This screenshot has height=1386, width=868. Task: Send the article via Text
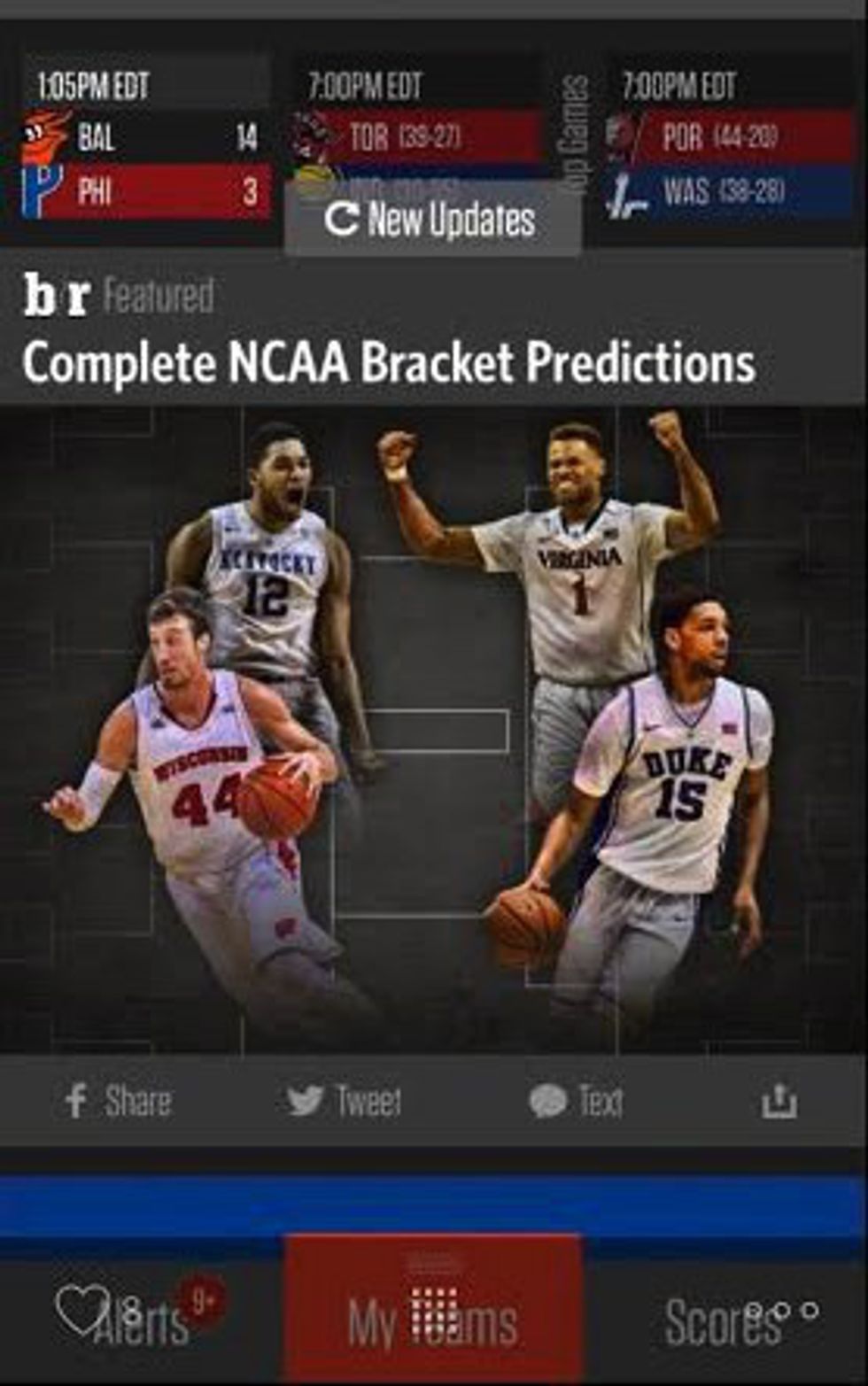[x=577, y=1102]
